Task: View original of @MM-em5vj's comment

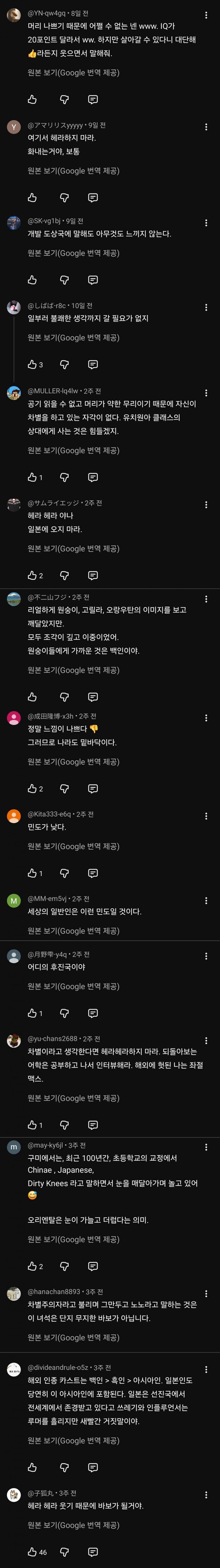Action: click(x=73, y=931)
